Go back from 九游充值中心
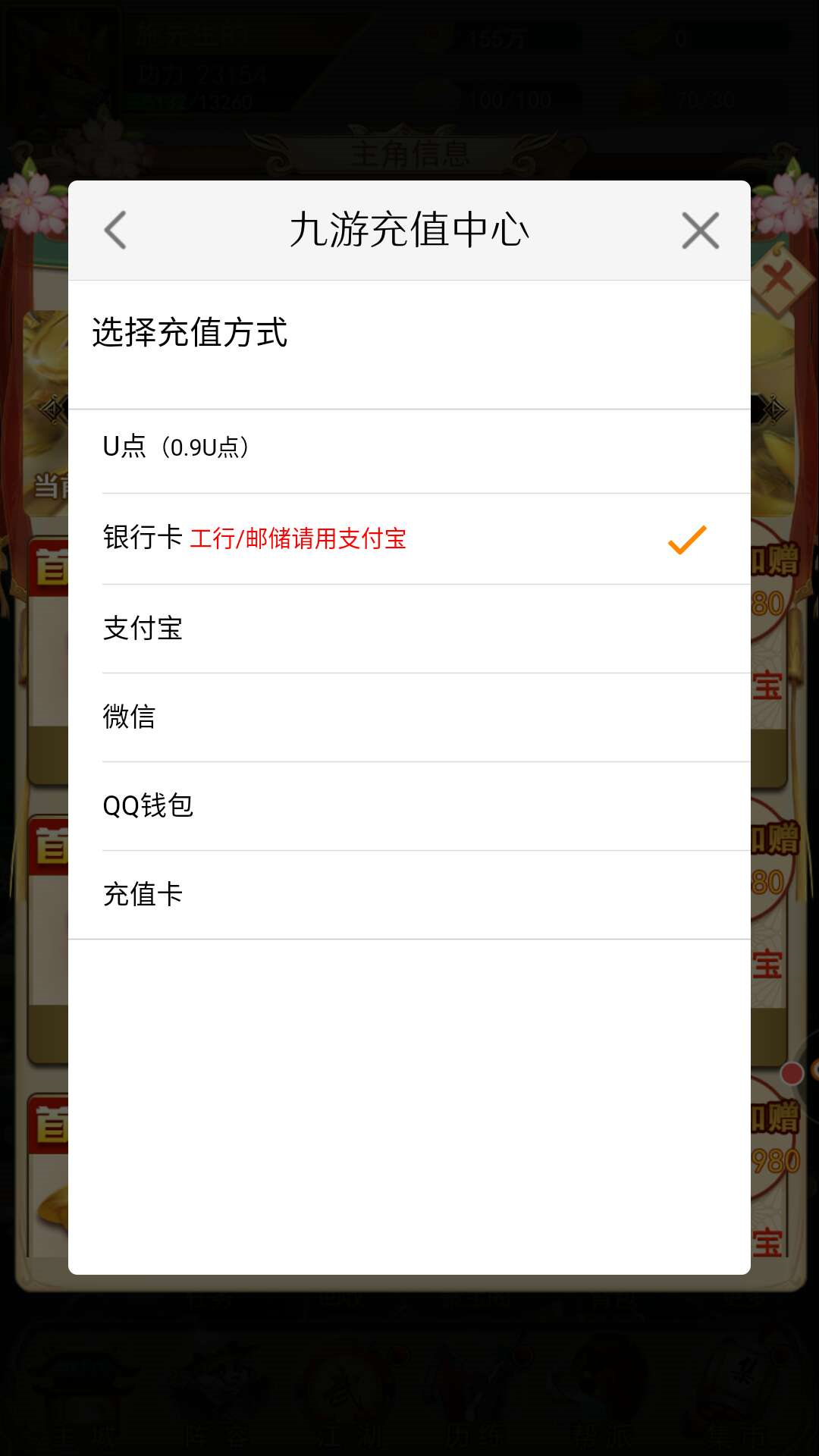819x1456 pixels. pos(115,231)
